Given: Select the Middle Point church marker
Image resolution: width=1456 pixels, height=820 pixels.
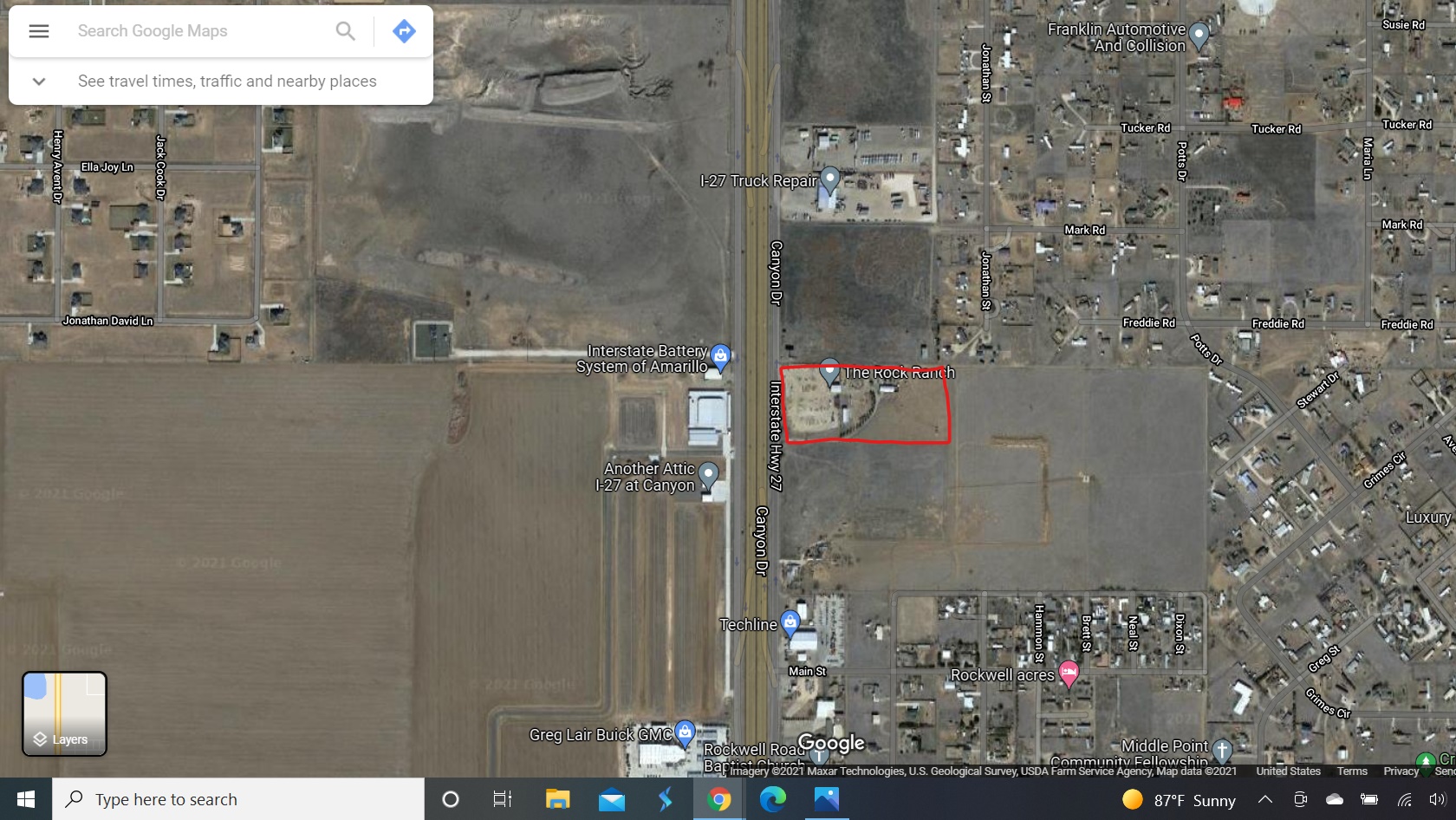Looking at the screenshot, I should [1221, 747].
